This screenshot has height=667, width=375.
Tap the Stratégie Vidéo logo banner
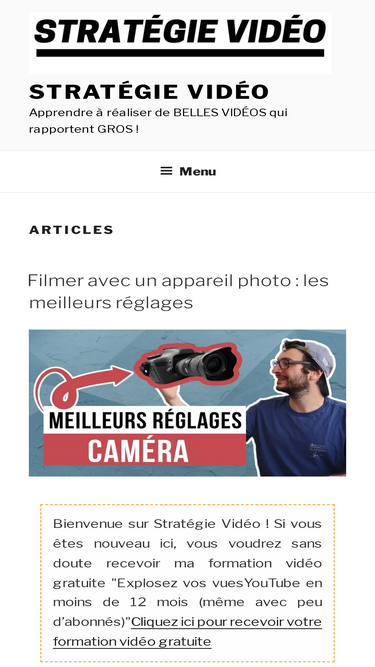point(180,43)
